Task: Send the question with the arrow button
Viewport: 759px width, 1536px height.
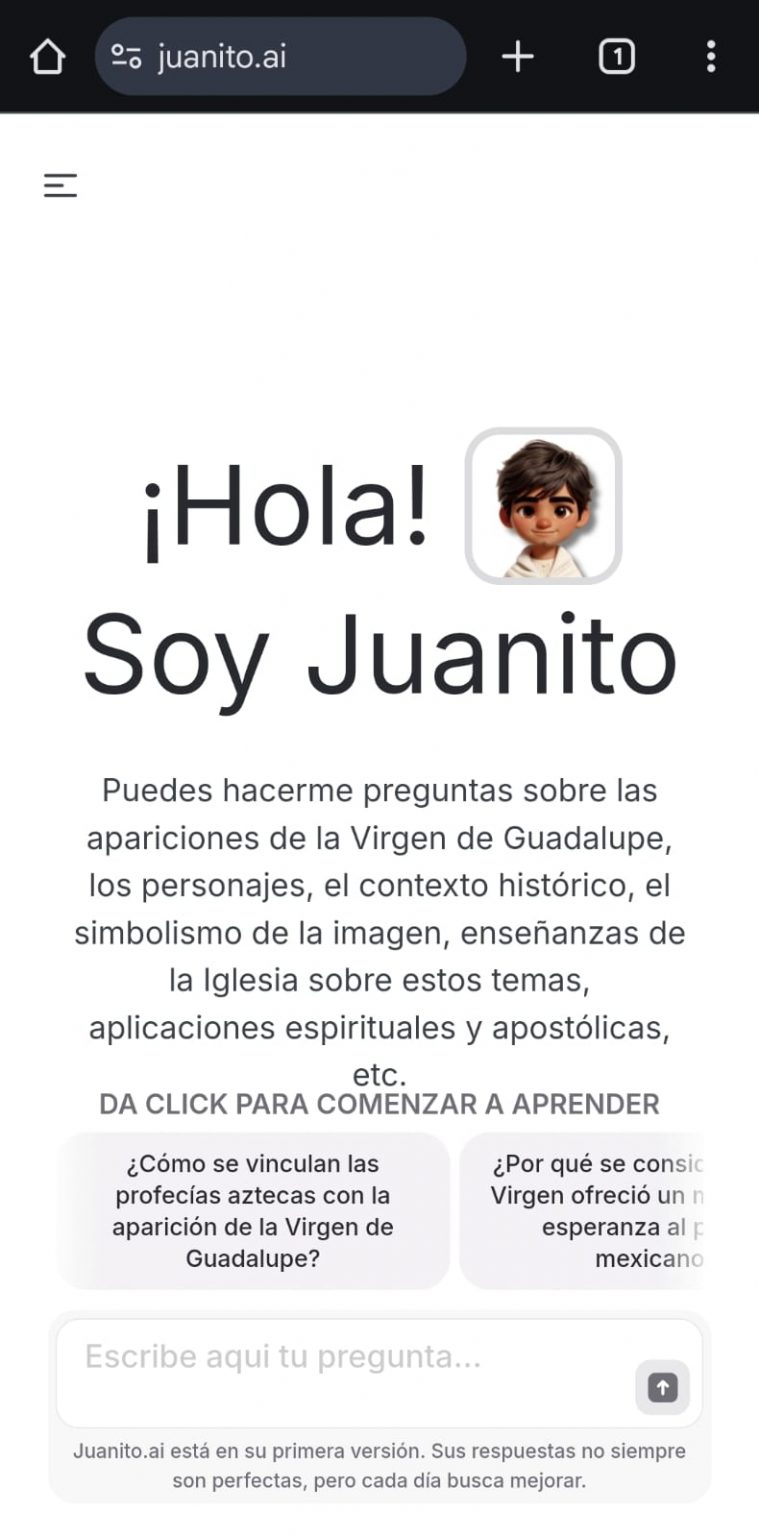Action: [x=662, y=1387]
